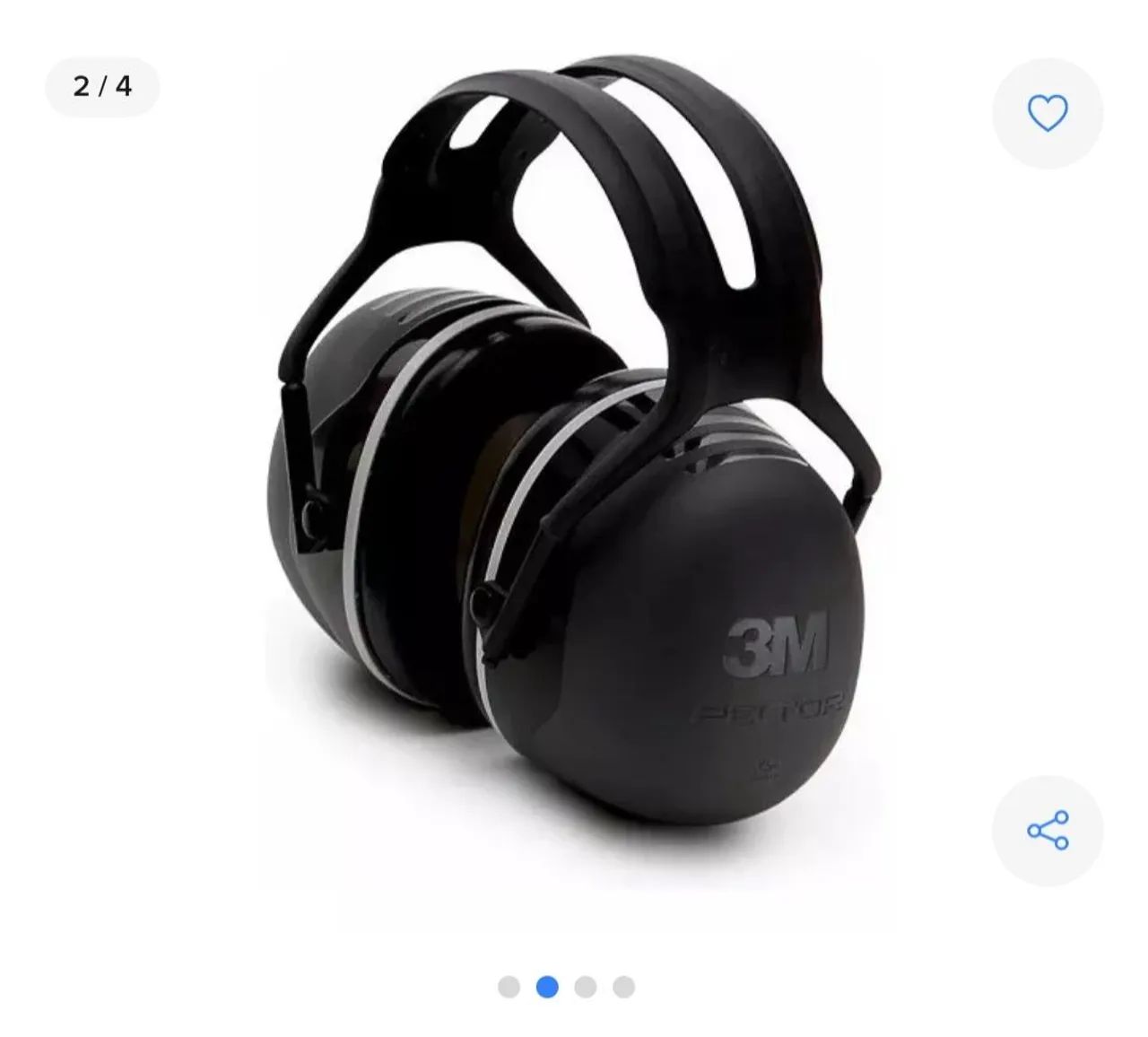This screenshot has width=1148, height=1037.
Task: Add this product to favorites
Action: (x=1047, y=114)
